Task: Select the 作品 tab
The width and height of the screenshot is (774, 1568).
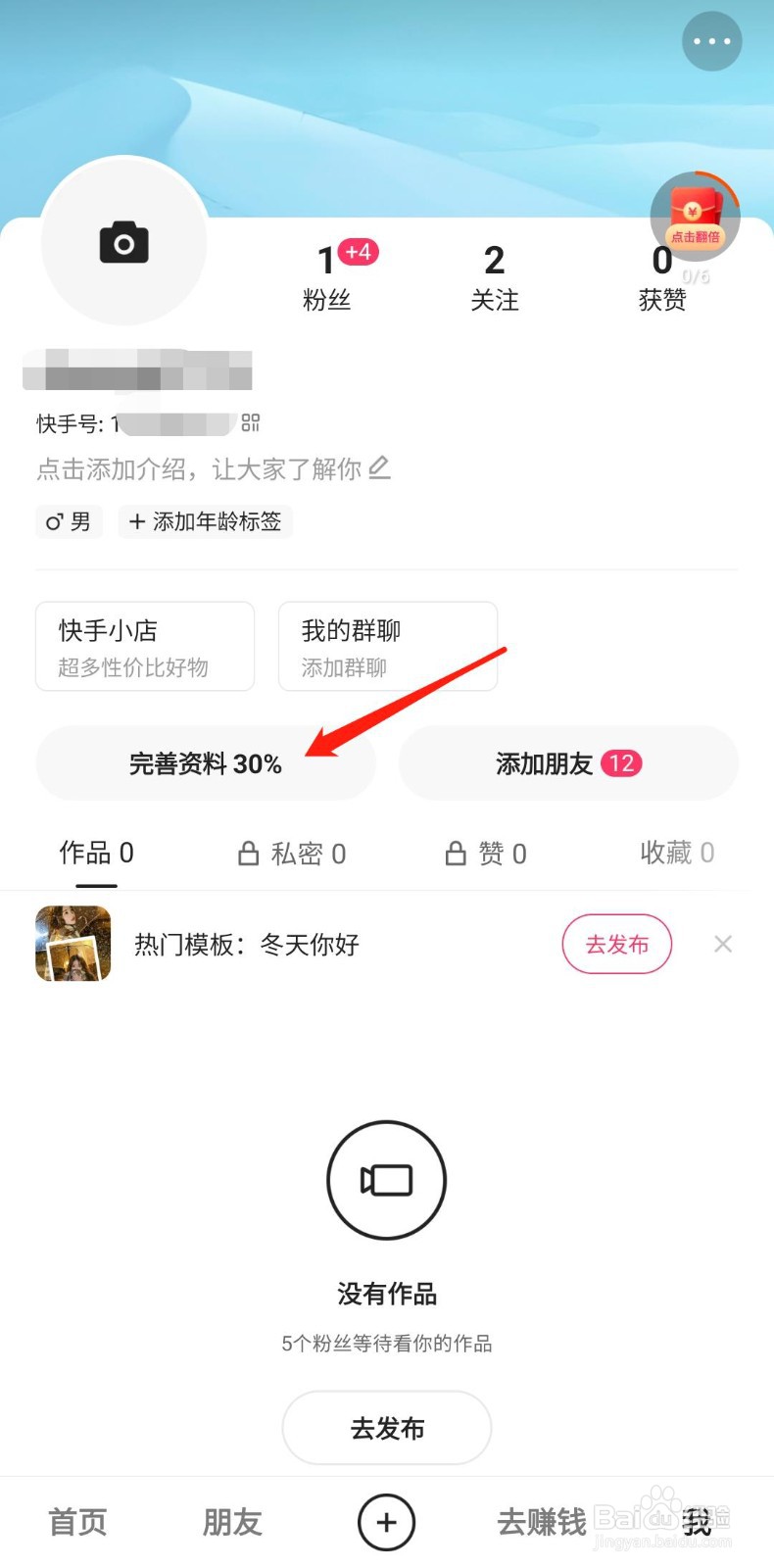Action: tap(95, 853)
